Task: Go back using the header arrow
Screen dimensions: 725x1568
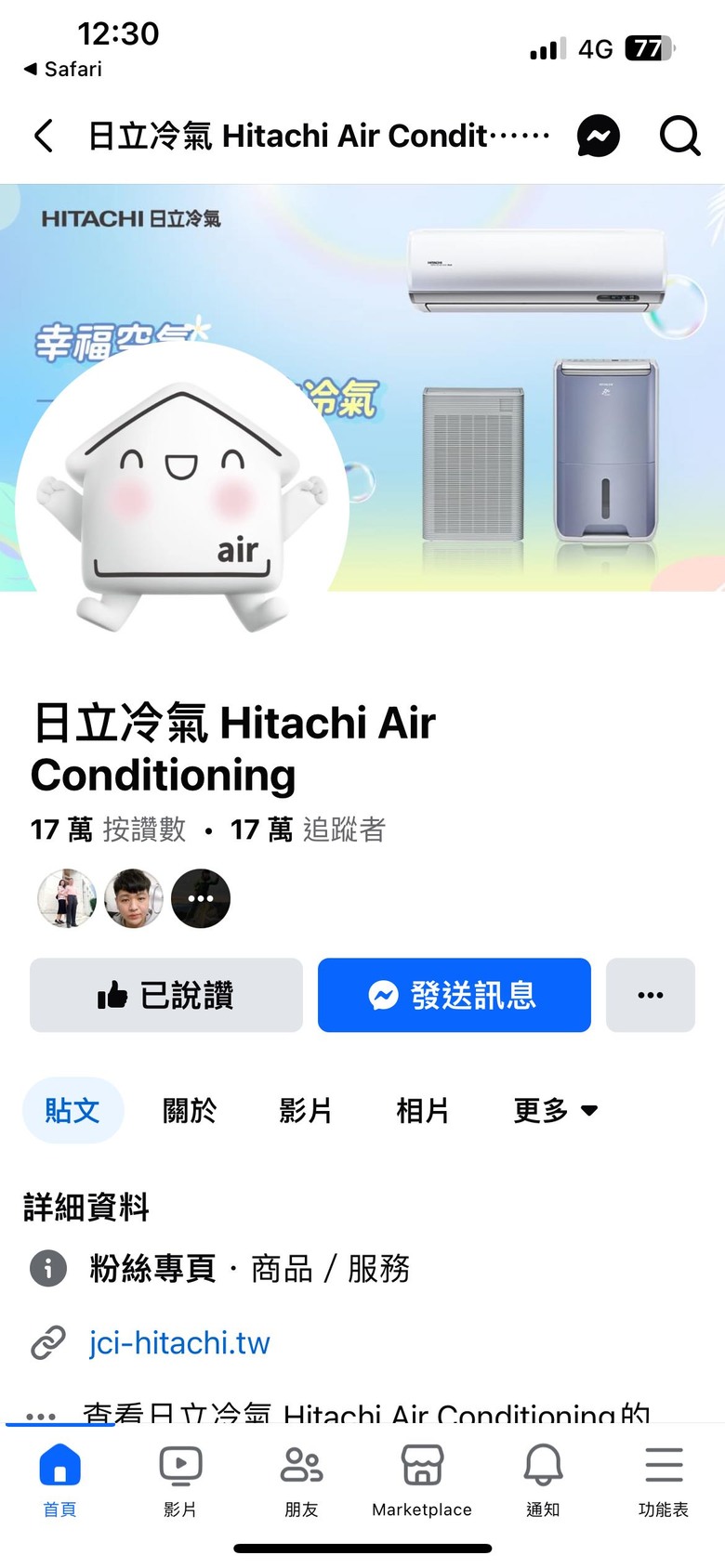Action: click(44, 136)
